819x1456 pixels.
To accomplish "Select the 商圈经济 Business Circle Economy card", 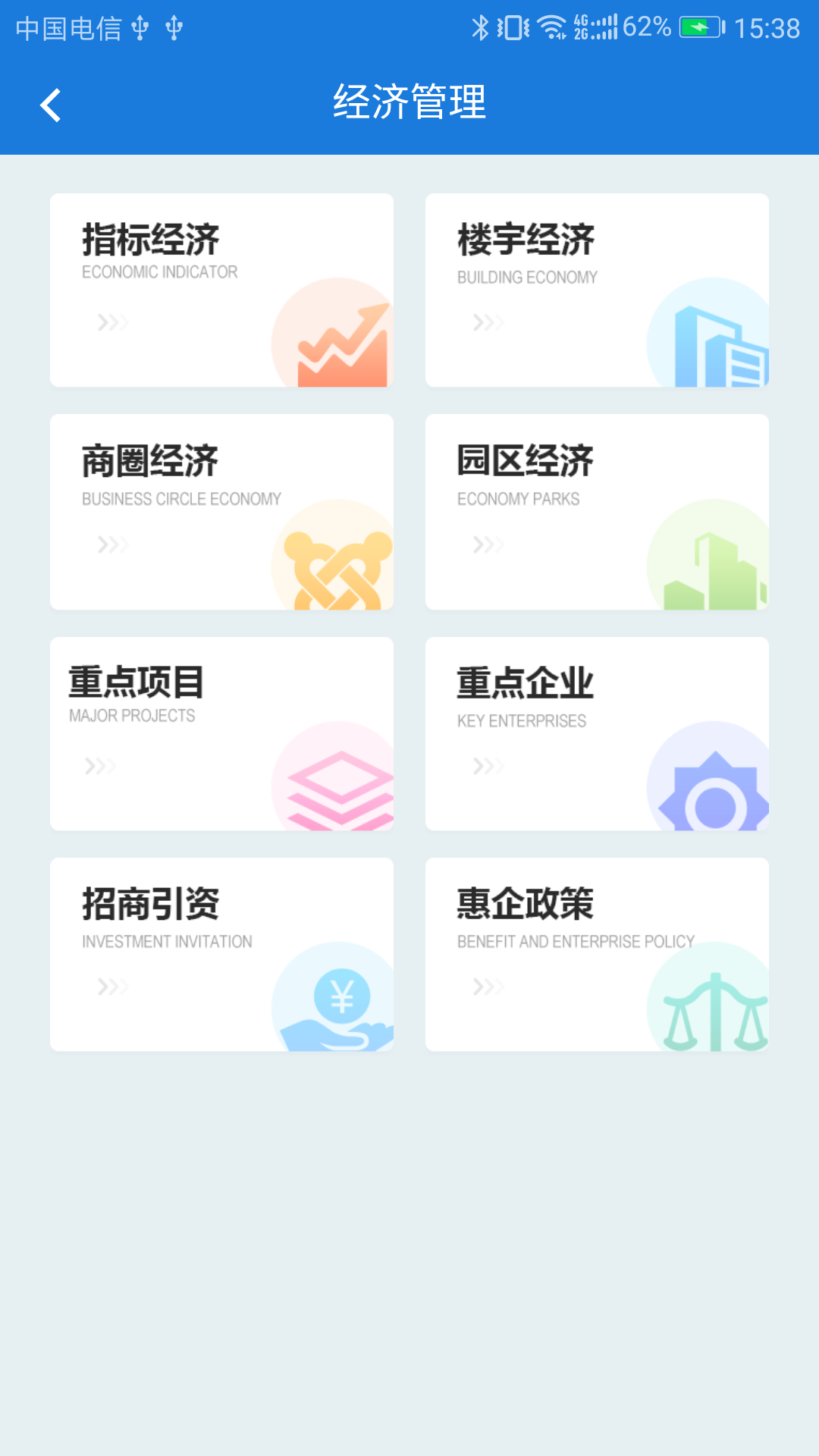I will point(221,512).
